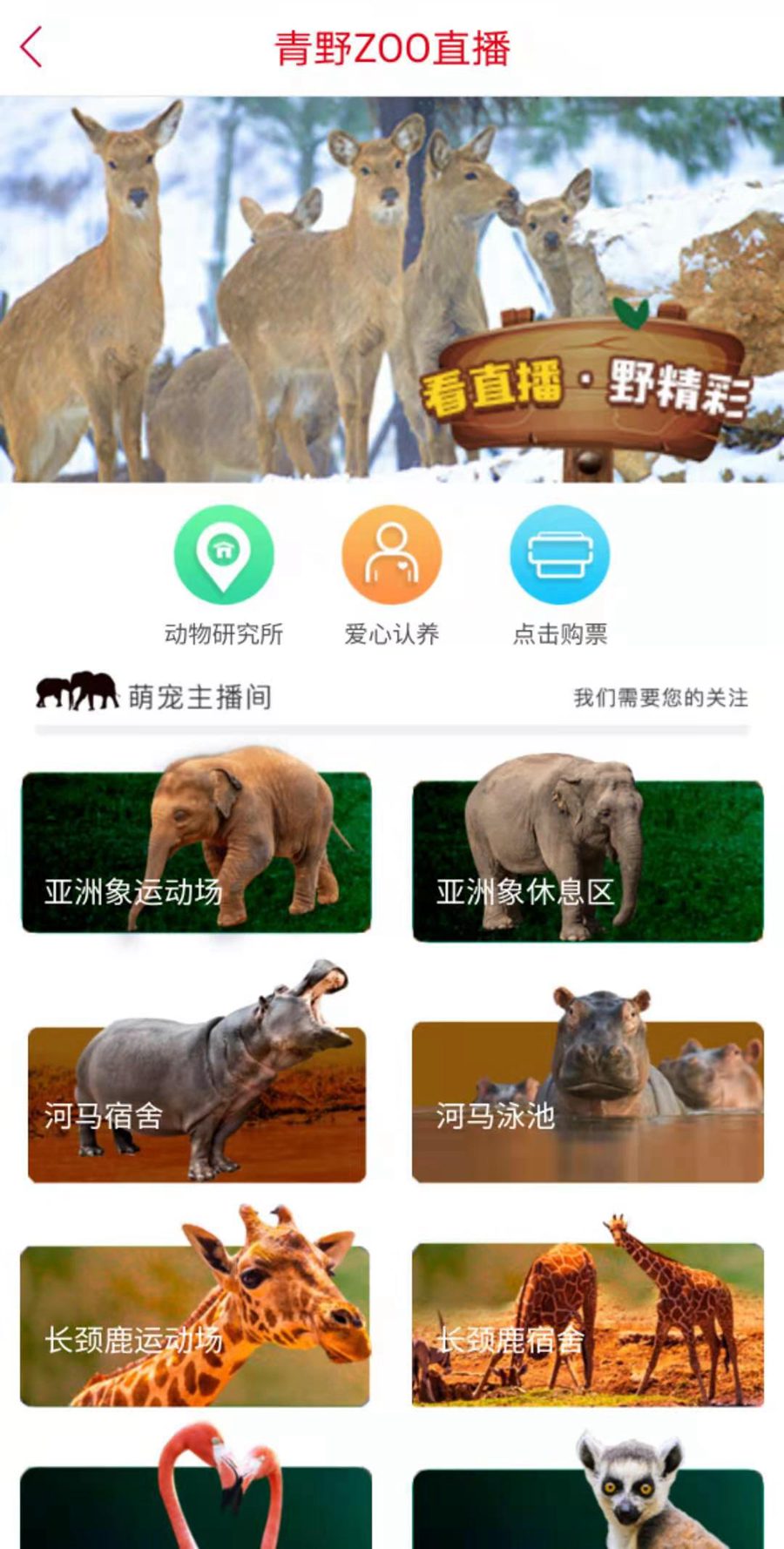The height and width of the screenshot is (1549, 784).
Task: Open 河马宿舍 live room
Action: pos(196,1104)
